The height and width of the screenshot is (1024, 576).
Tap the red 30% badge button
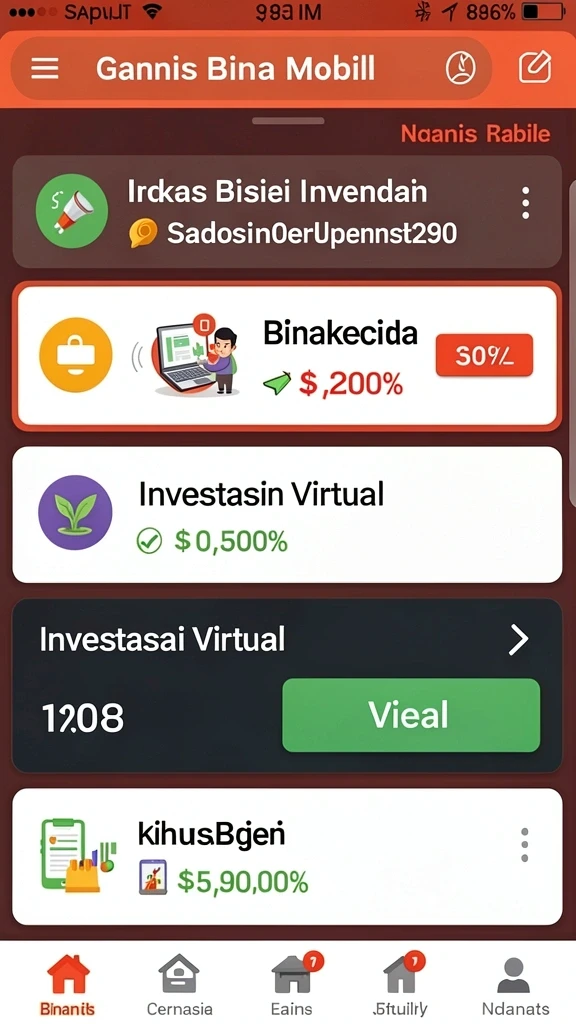point(485,355)
